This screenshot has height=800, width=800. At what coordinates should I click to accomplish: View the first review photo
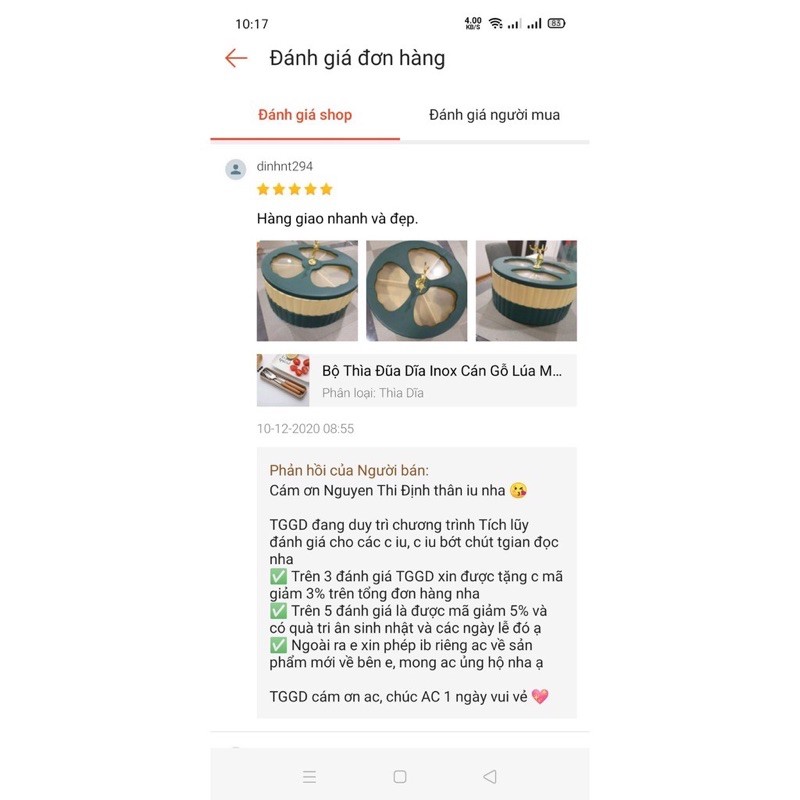307,291
